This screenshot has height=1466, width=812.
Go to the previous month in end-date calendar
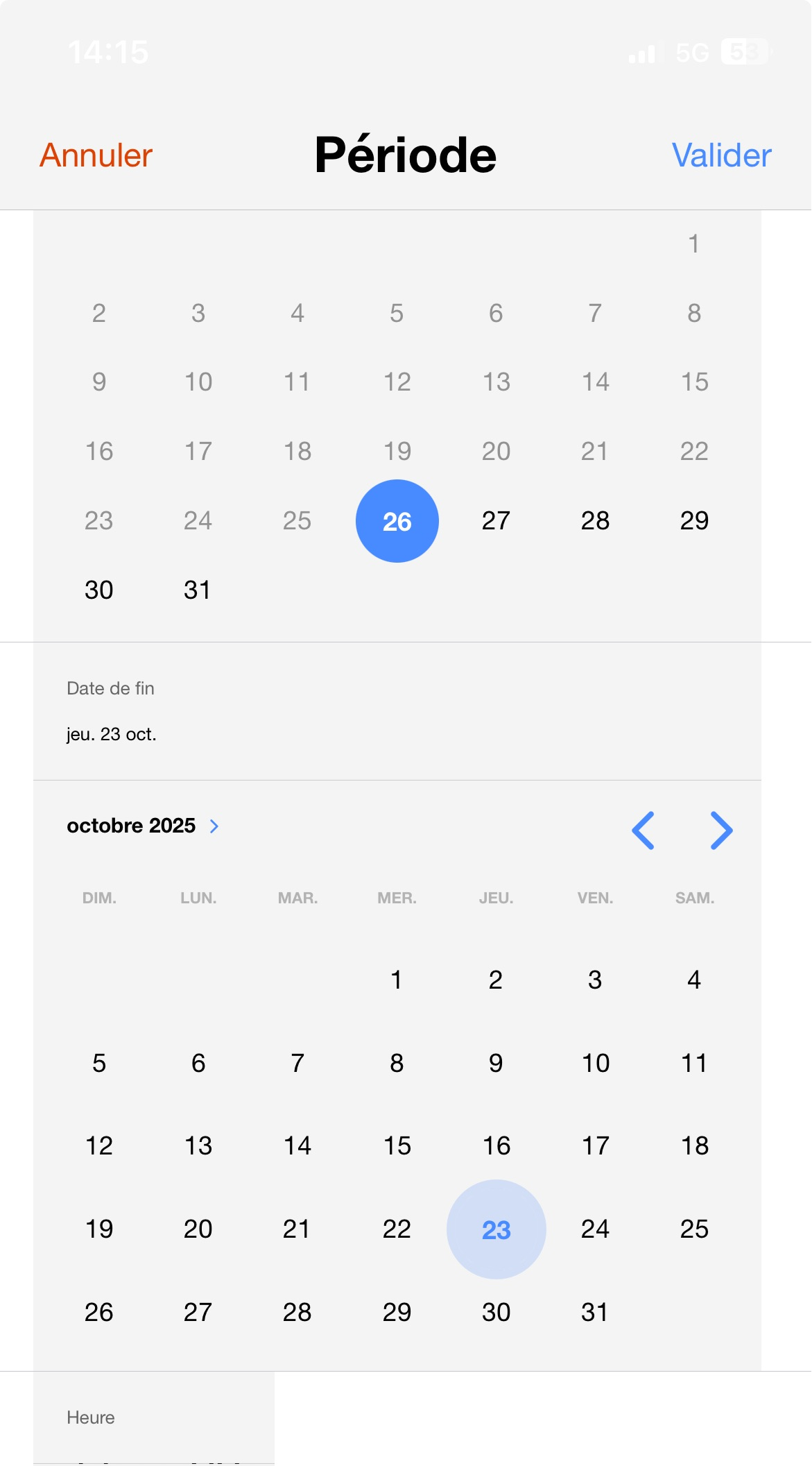tap(643, 830)
